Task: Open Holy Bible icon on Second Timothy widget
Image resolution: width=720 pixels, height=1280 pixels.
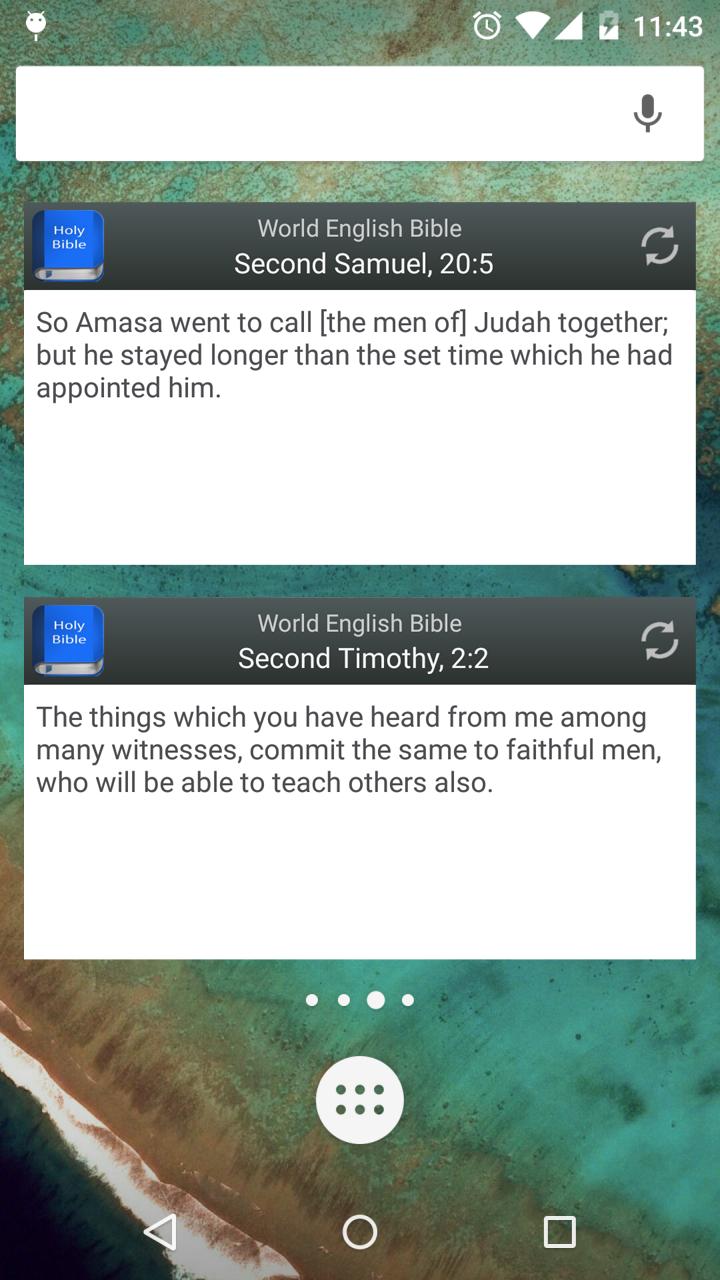Action: [68, 640]
